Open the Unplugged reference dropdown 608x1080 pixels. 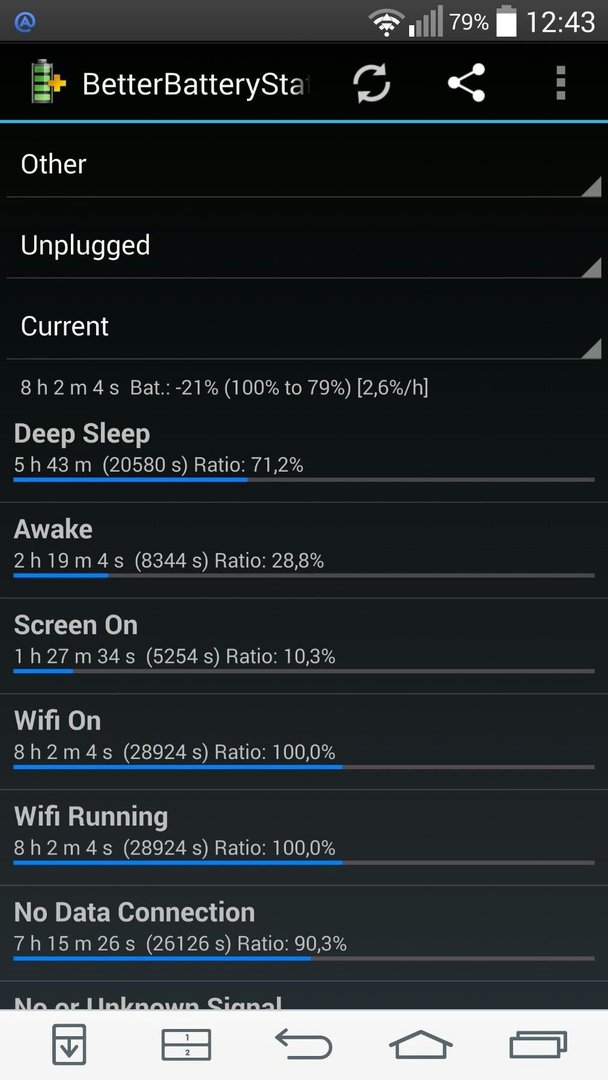(x=304, y=246)
